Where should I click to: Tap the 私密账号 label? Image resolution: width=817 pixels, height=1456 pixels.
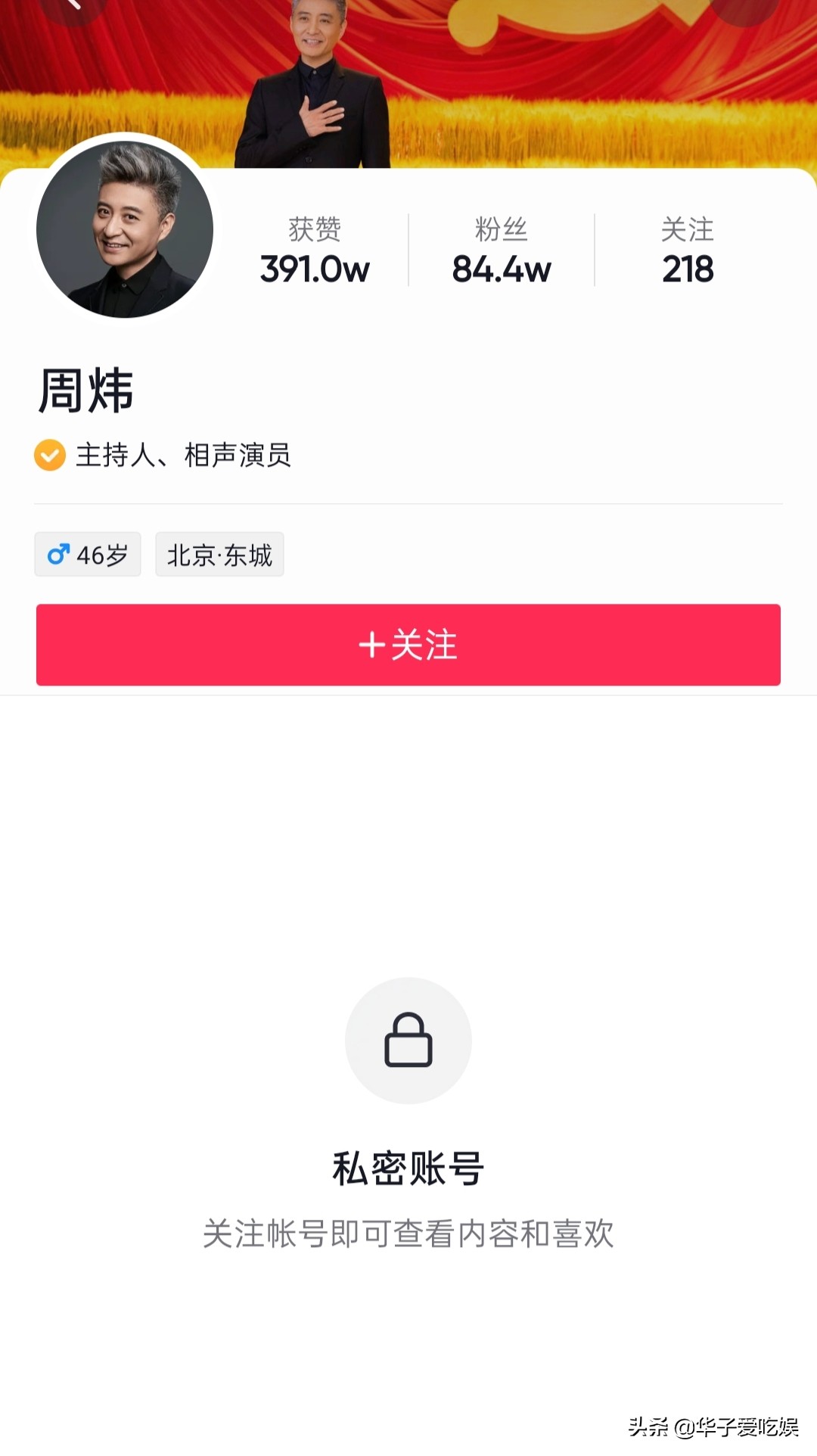408,1167
